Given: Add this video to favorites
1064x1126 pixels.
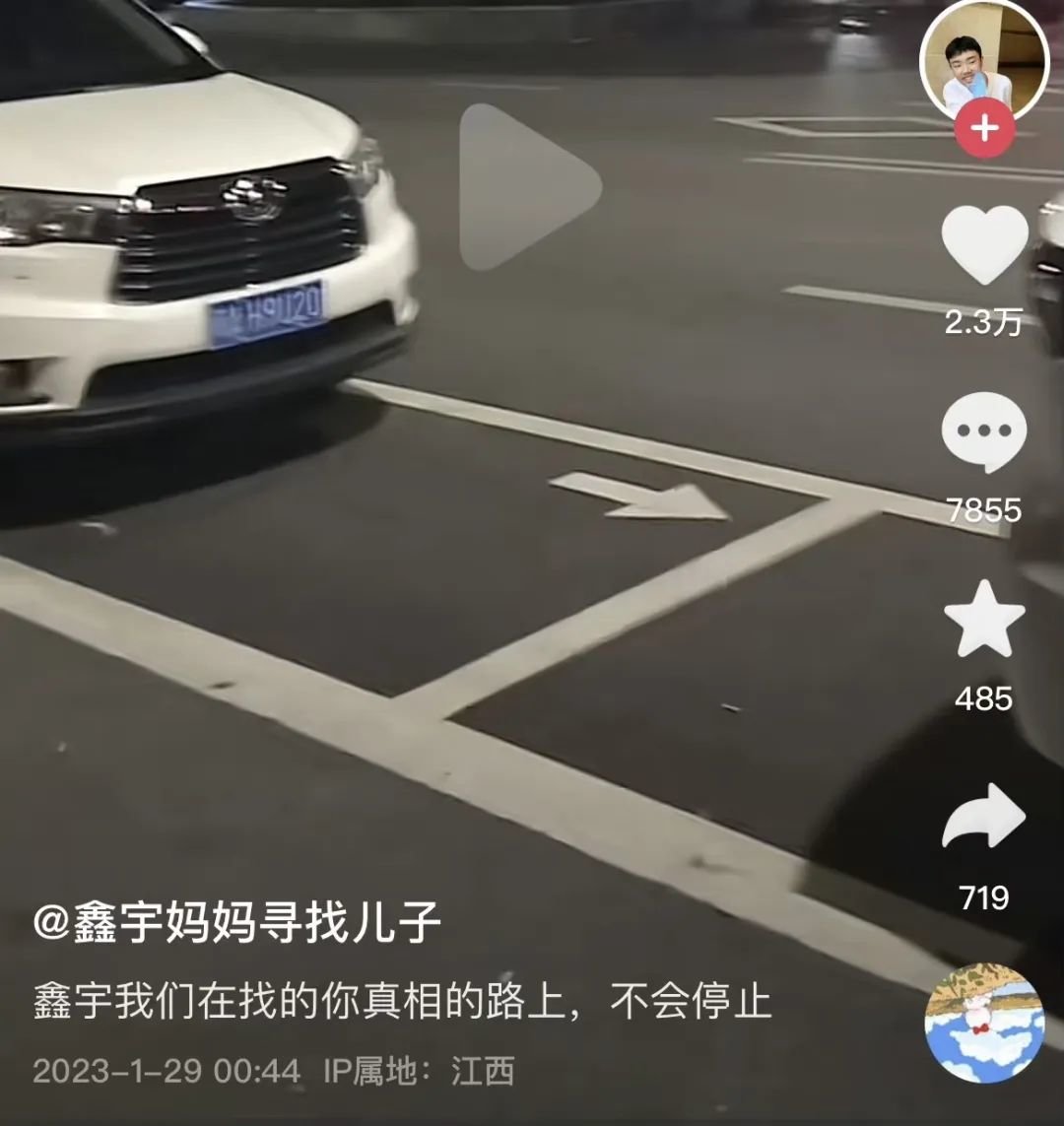Looking at the screenshot, I should (984, 619).
